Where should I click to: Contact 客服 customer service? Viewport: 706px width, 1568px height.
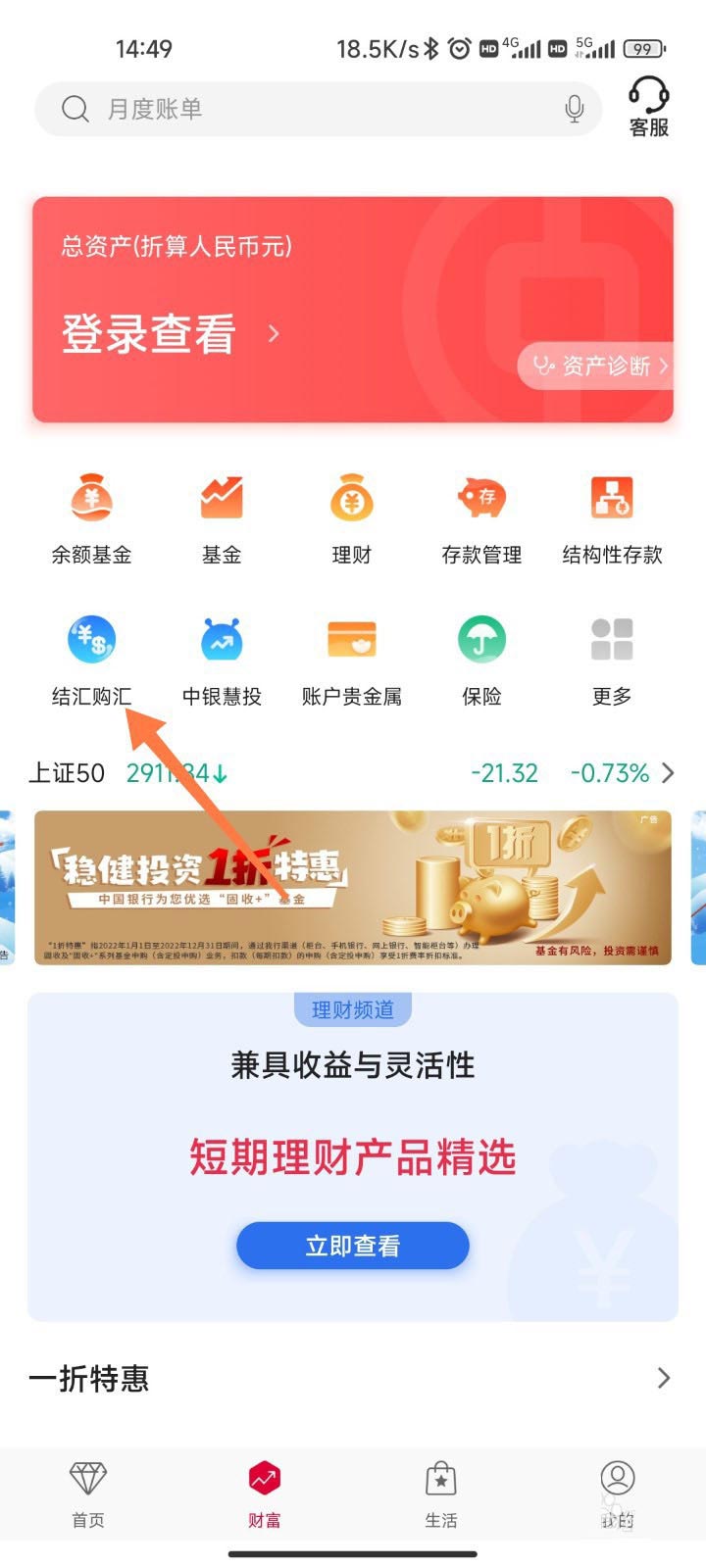[648, 108]
